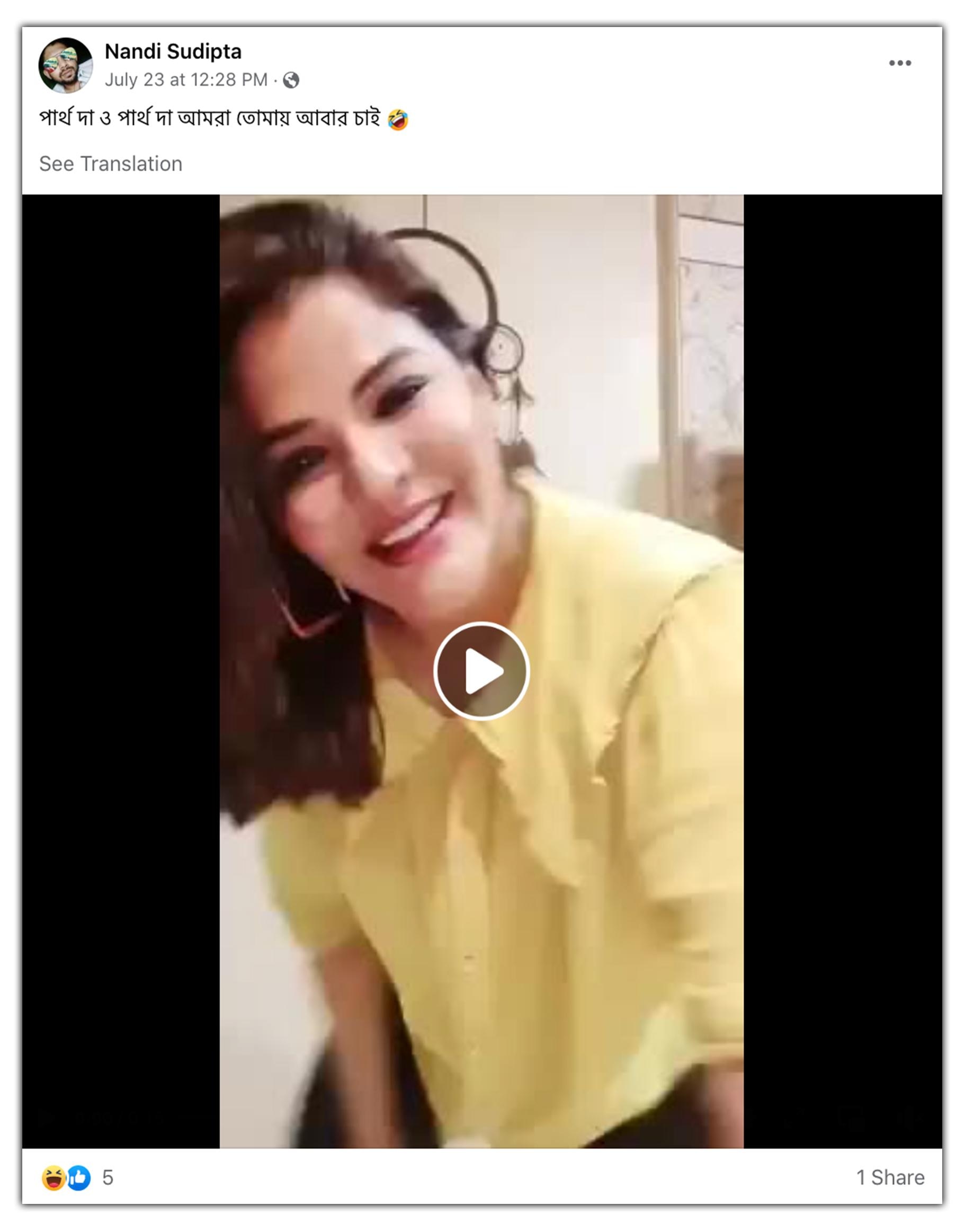Open the post's three-dot options menu

pos(899,63)
